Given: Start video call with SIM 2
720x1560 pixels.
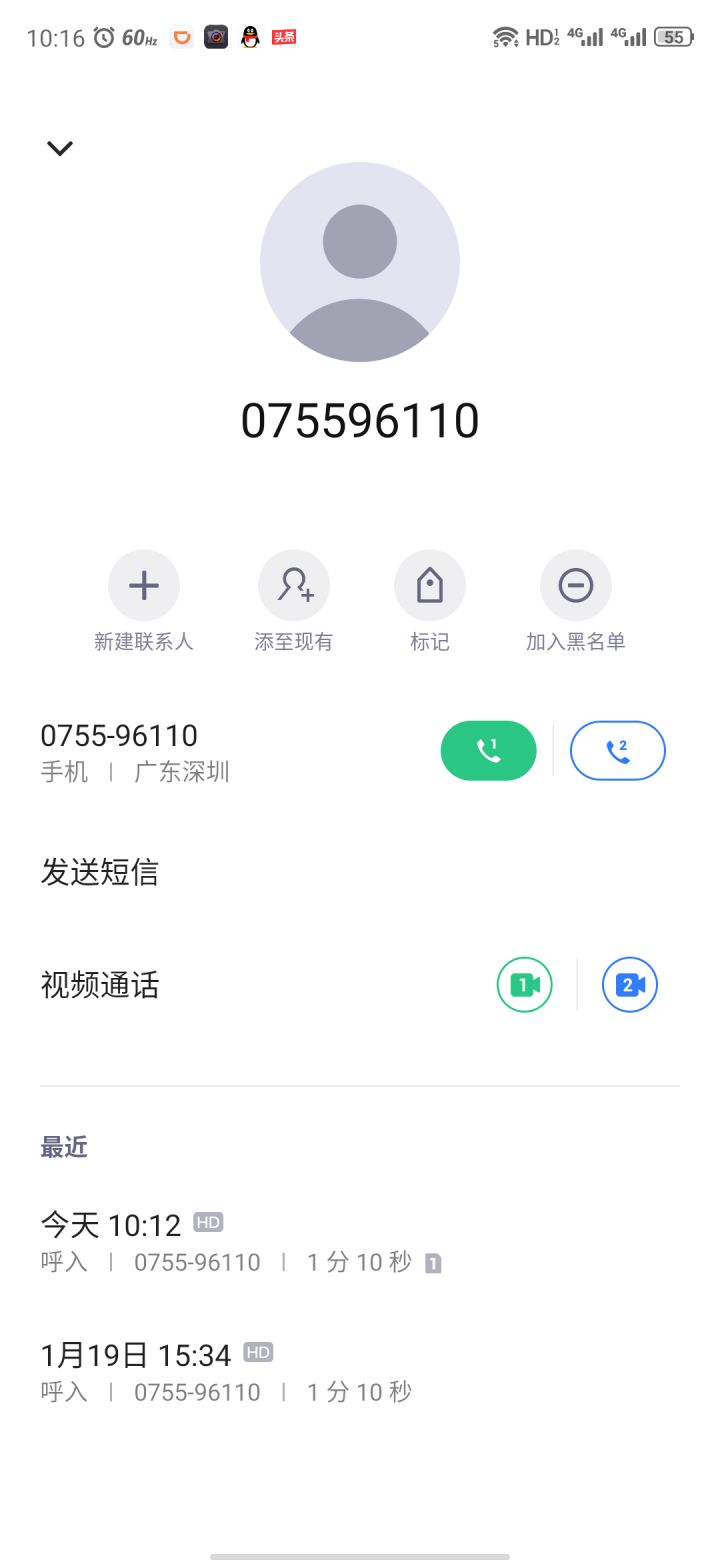Looking at the screenshot, I should (630, 985).
